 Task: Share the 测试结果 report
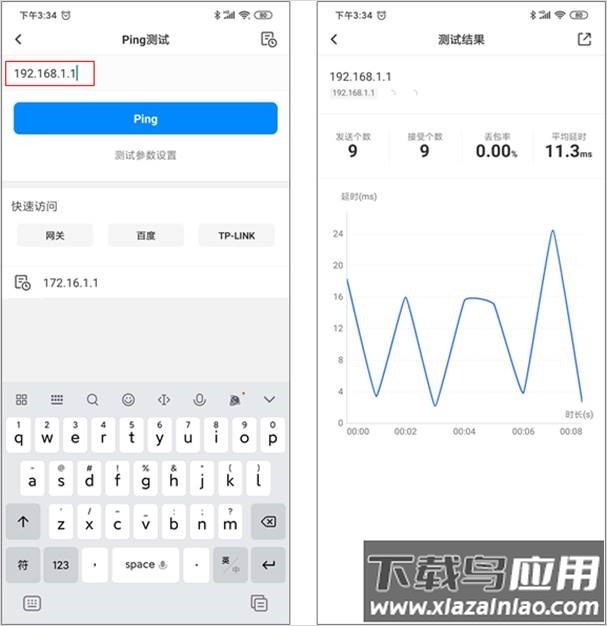[x=584, y=39]
